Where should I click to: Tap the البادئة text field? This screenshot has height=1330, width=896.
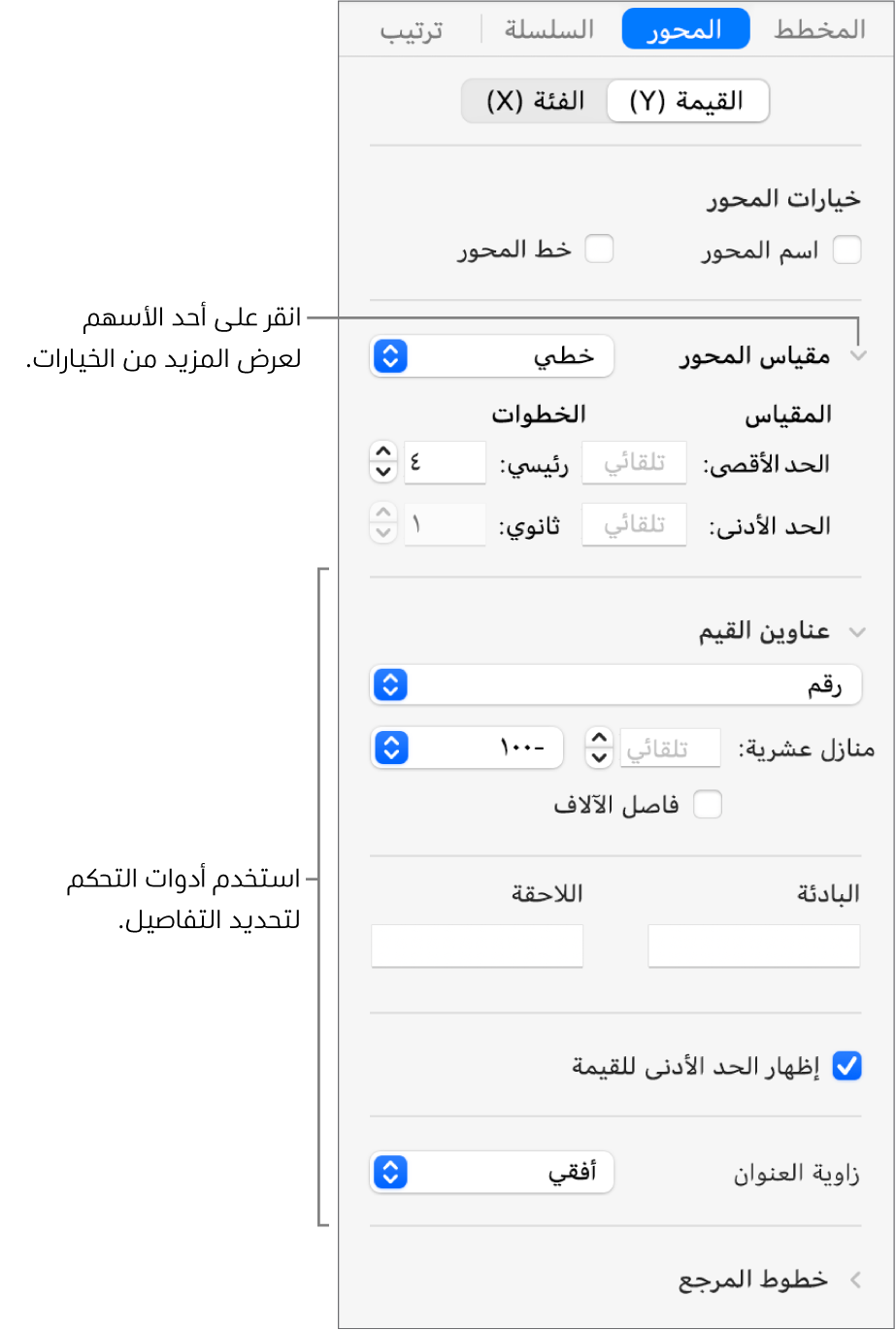pos(753,946)
